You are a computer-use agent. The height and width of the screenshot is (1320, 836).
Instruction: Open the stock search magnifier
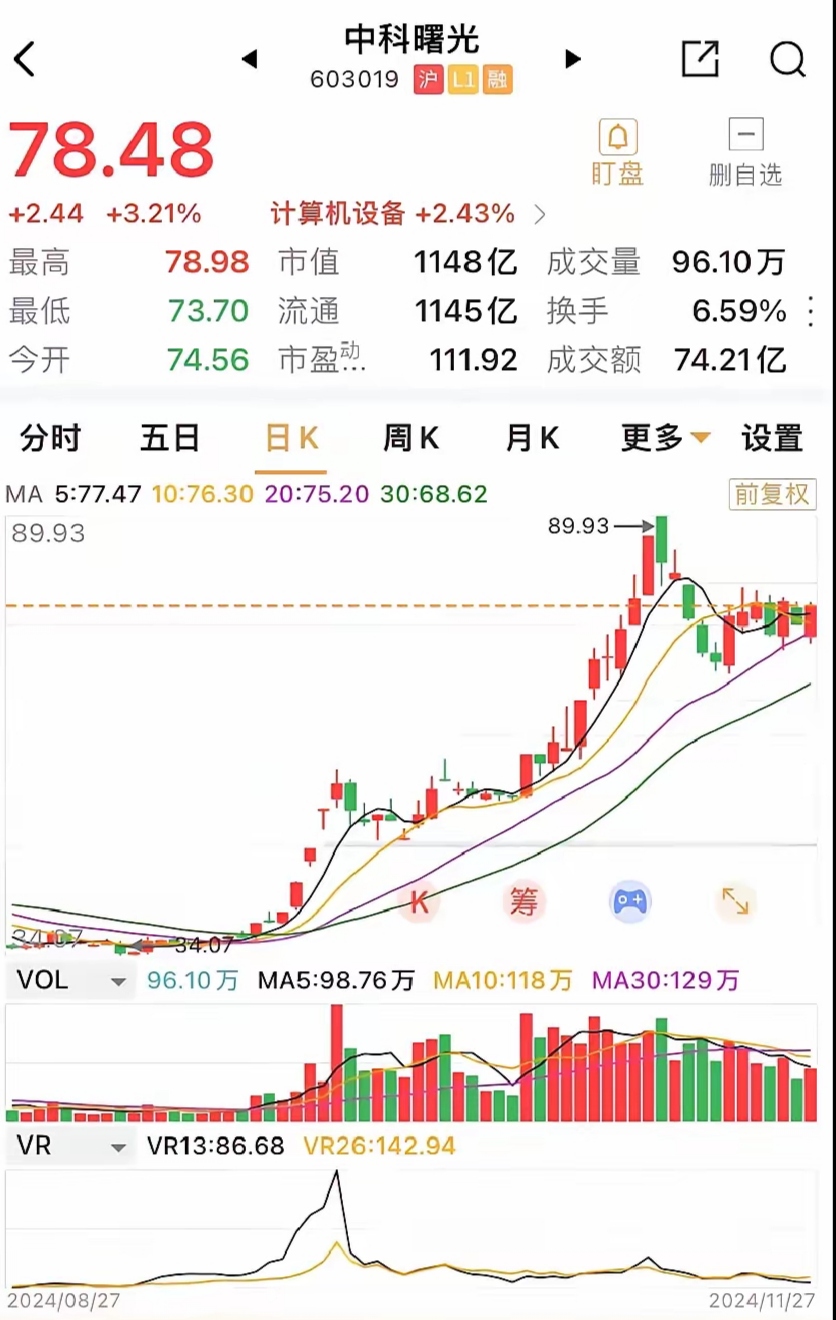pyautogui.click(x=789, y=60)
